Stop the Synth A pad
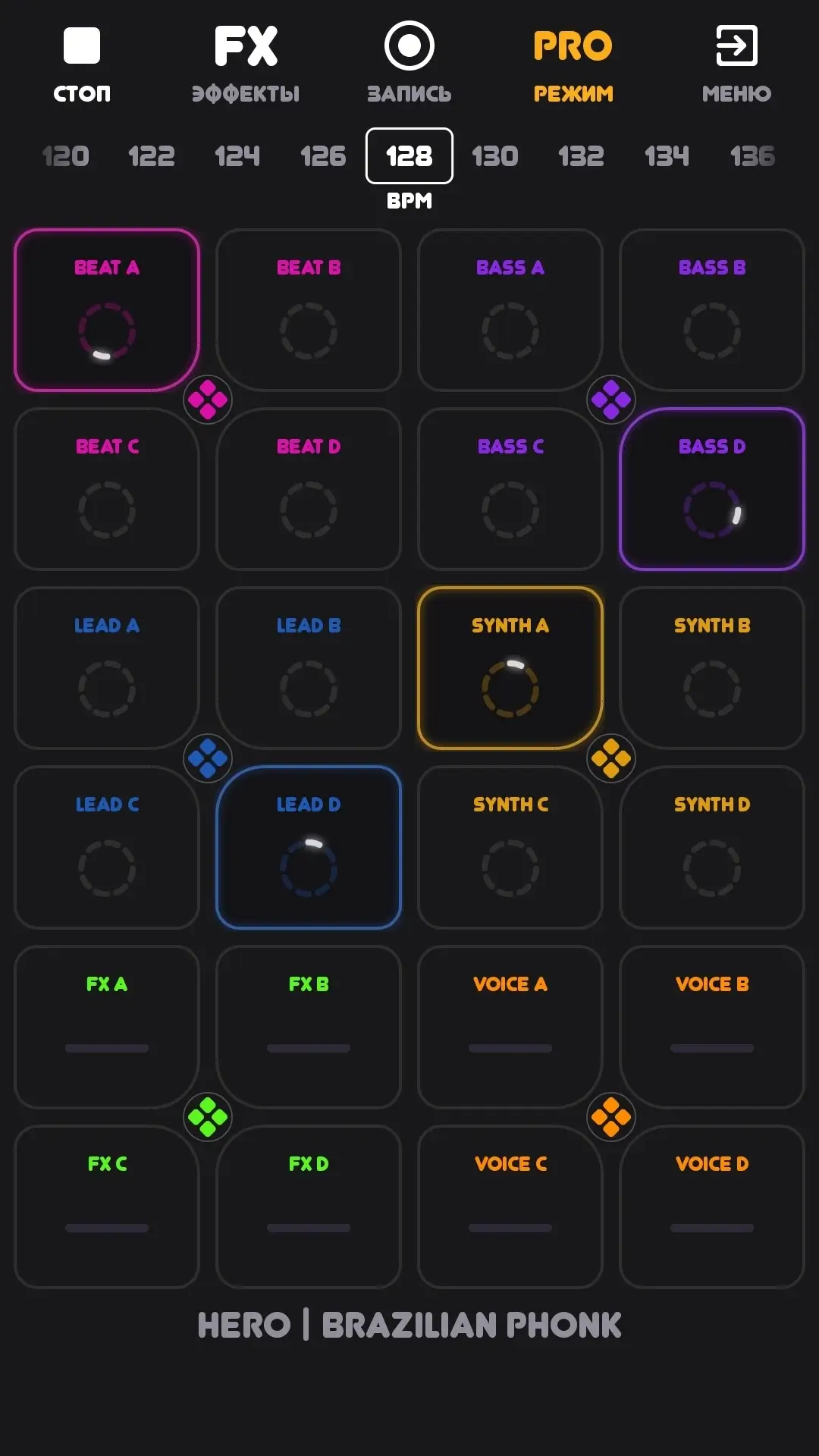 [510, 667]
